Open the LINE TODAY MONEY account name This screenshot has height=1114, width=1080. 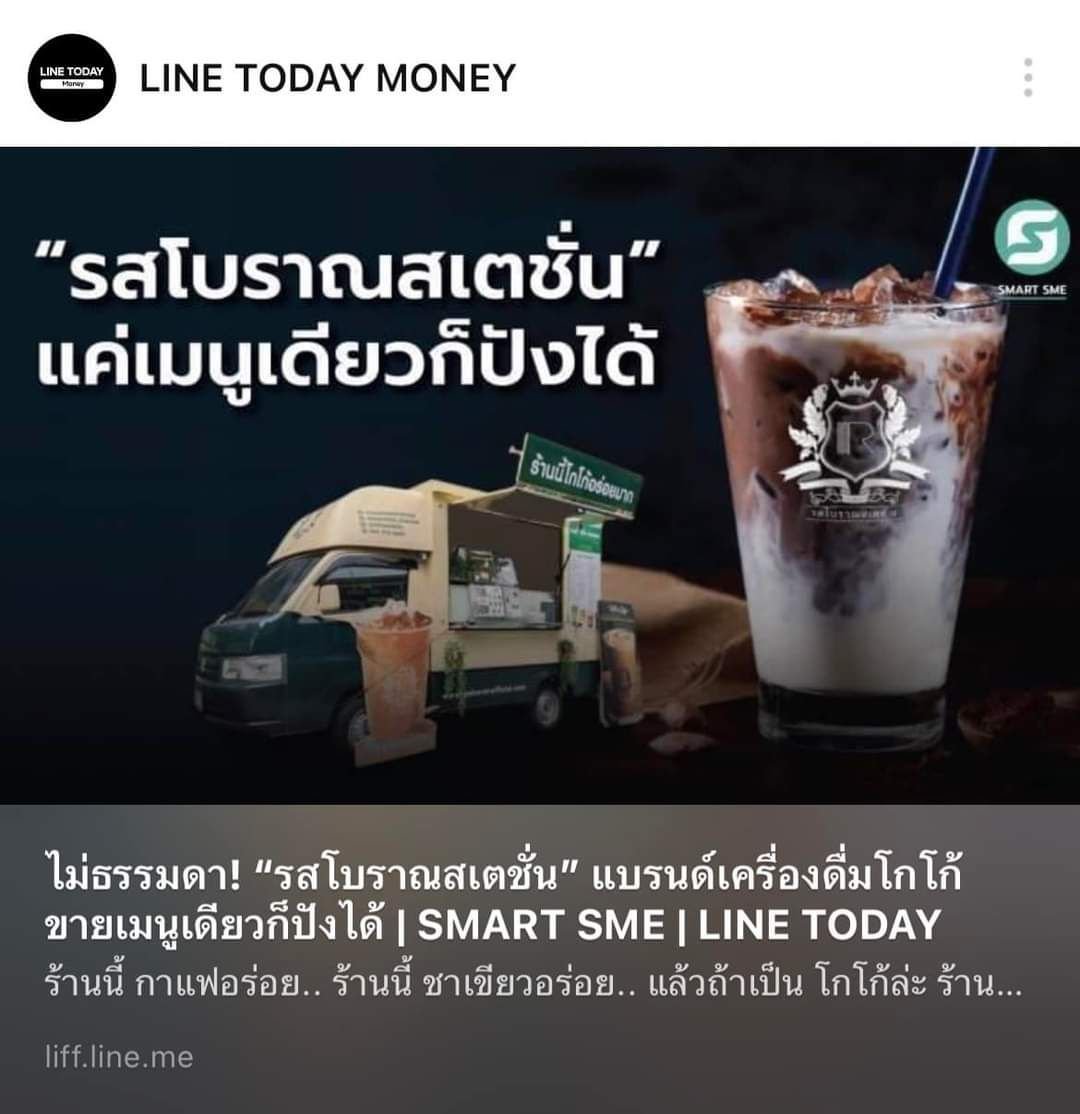pyautogui.click(x=327, y=78)
